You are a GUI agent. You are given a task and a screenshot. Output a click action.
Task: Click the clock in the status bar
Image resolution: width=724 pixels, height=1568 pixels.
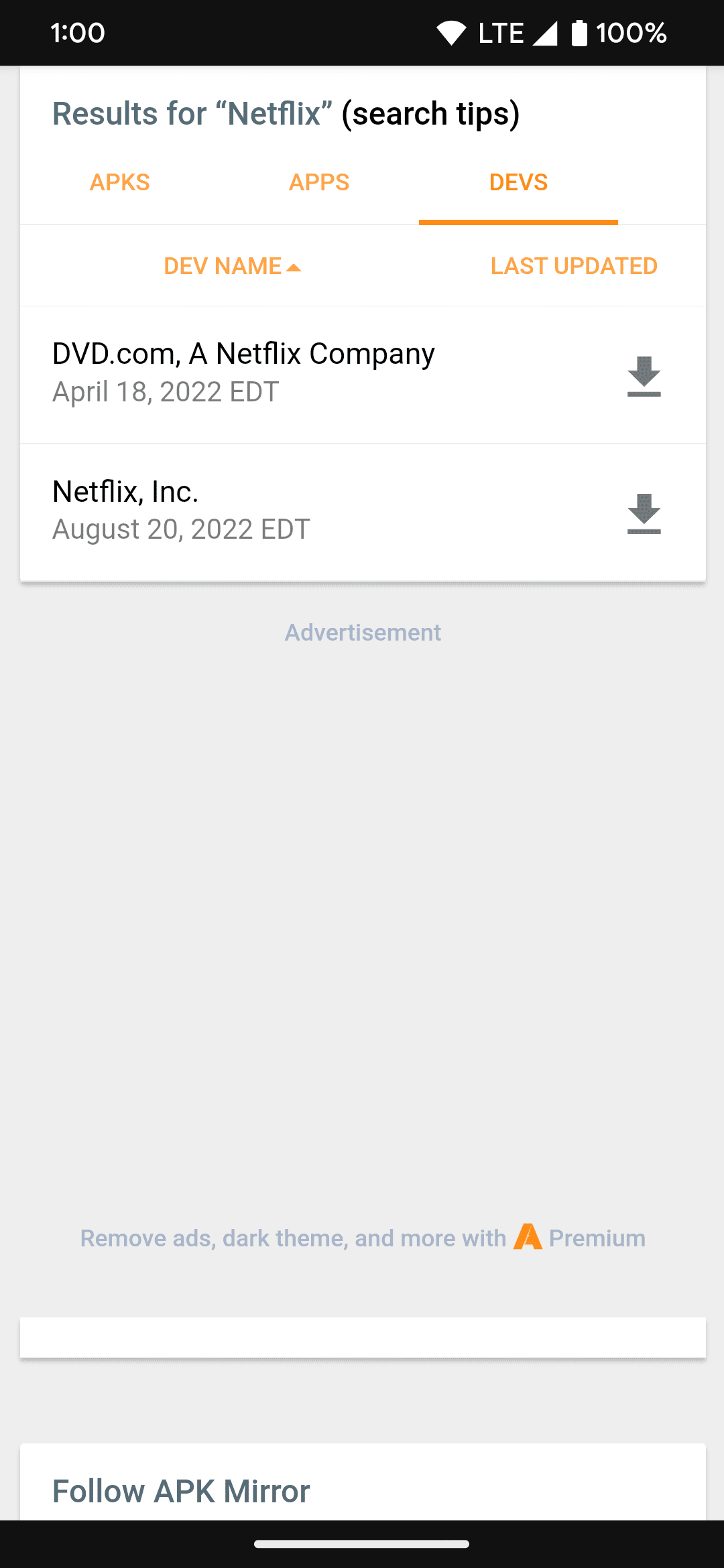click(x=77, y=31)
